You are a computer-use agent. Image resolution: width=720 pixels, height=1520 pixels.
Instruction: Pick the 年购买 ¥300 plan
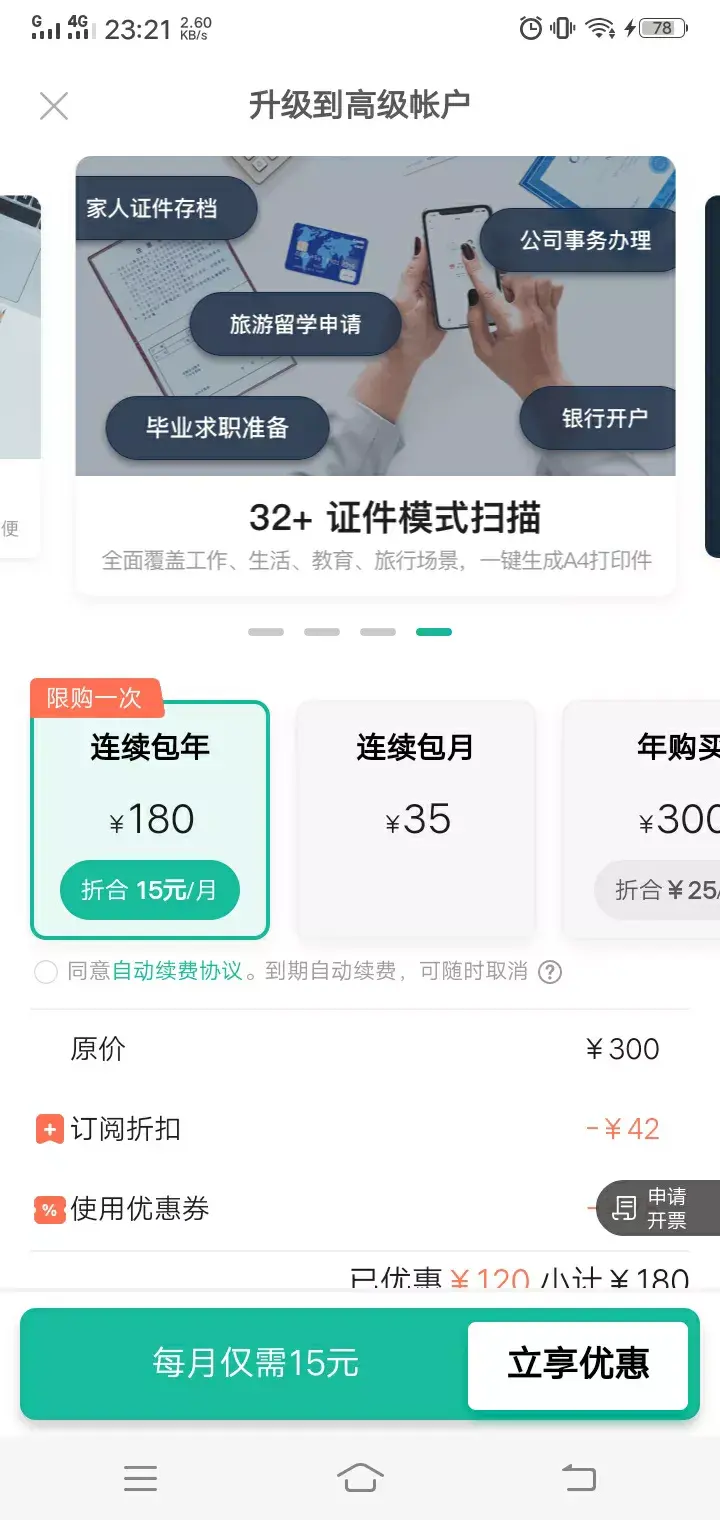[x=642, y=820]
